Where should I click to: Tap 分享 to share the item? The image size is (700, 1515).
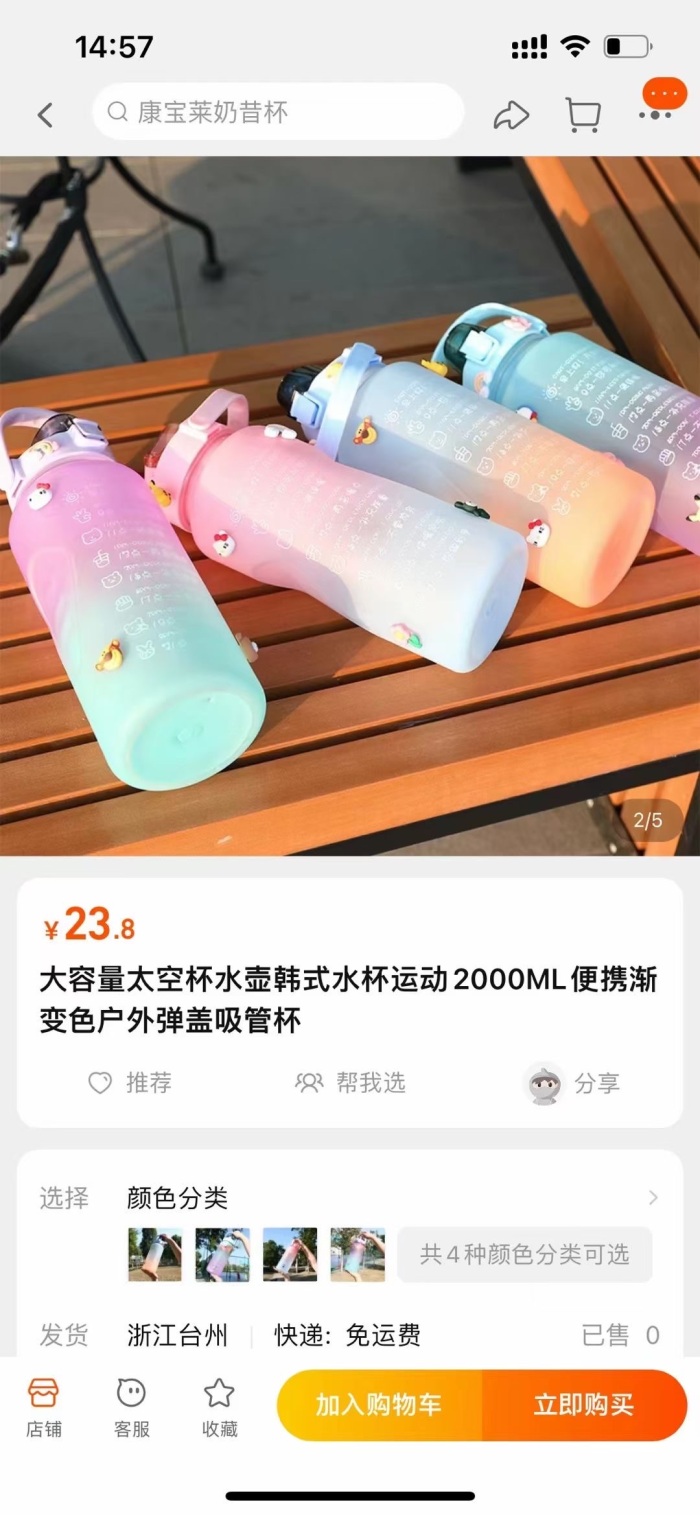pos(572,1084)
